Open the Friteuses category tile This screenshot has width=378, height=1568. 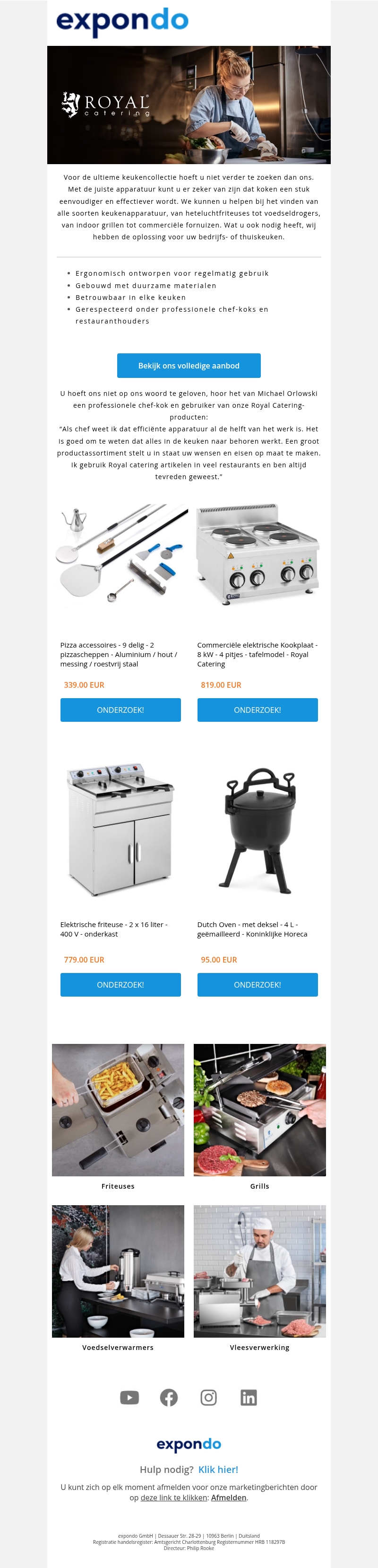coord(118,1110)
